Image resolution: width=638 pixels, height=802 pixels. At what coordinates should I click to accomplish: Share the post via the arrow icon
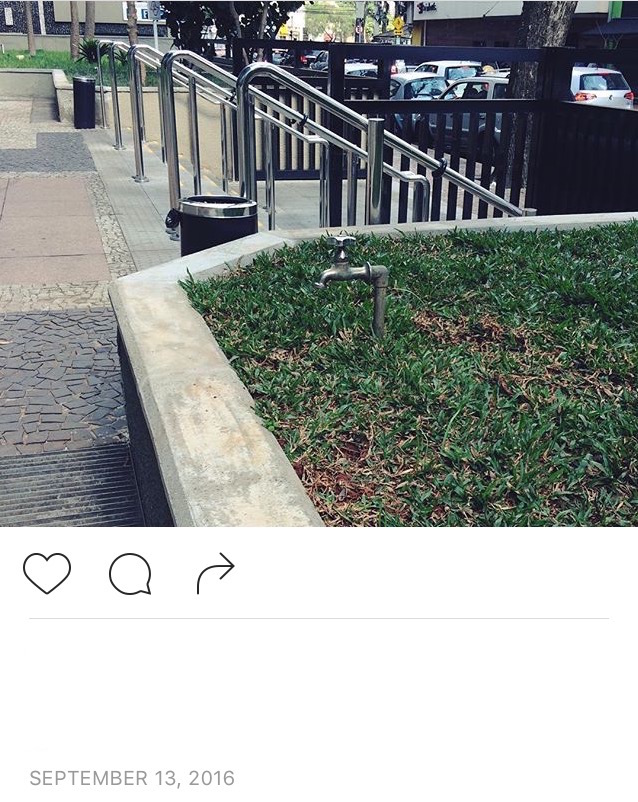click(x=215, y=573)
